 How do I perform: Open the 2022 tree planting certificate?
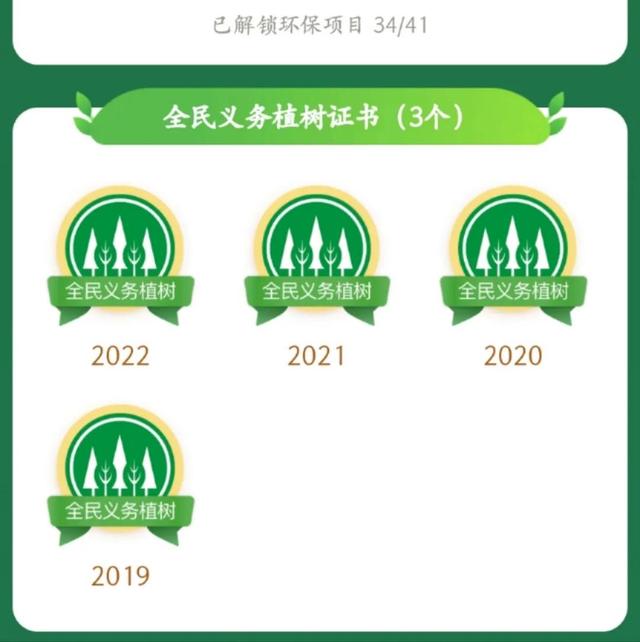[x=120, y=256]
